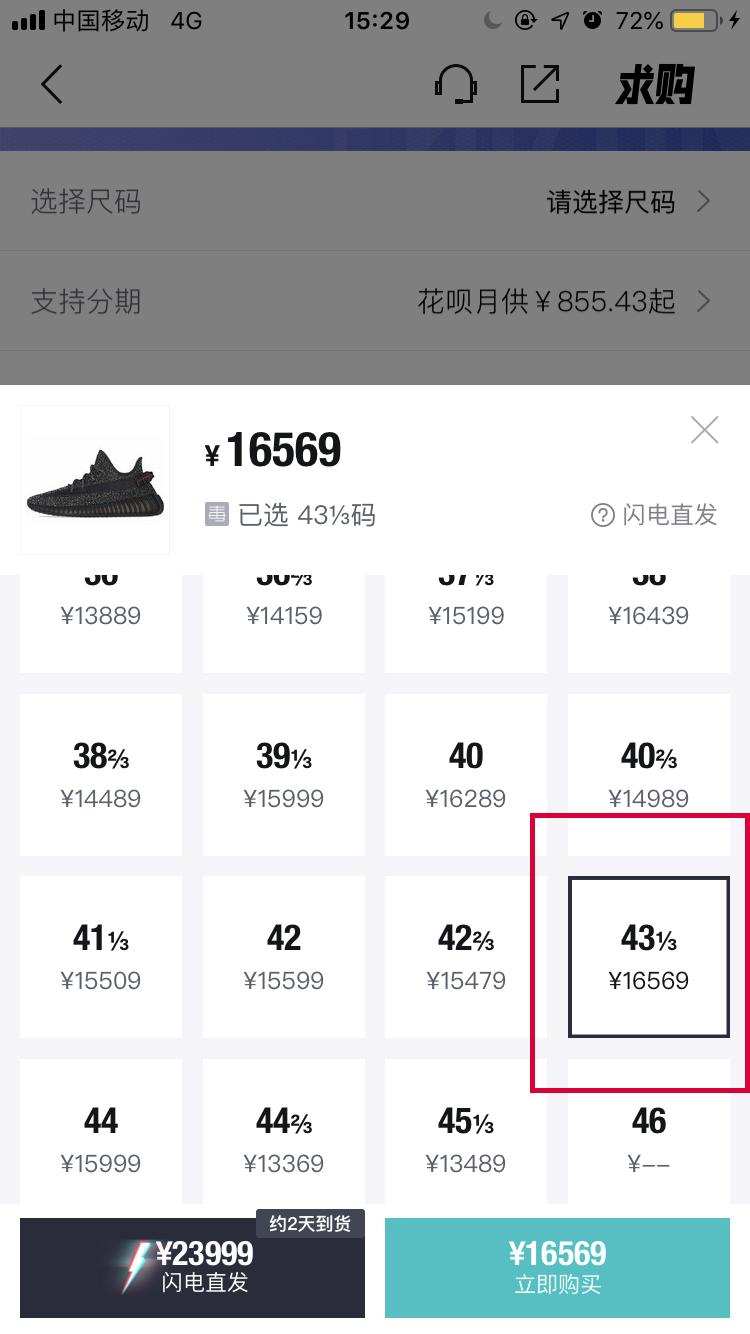Close the size selection panel with the X
The width and height of the screenshot is (750, 1334).
[704, 429]
